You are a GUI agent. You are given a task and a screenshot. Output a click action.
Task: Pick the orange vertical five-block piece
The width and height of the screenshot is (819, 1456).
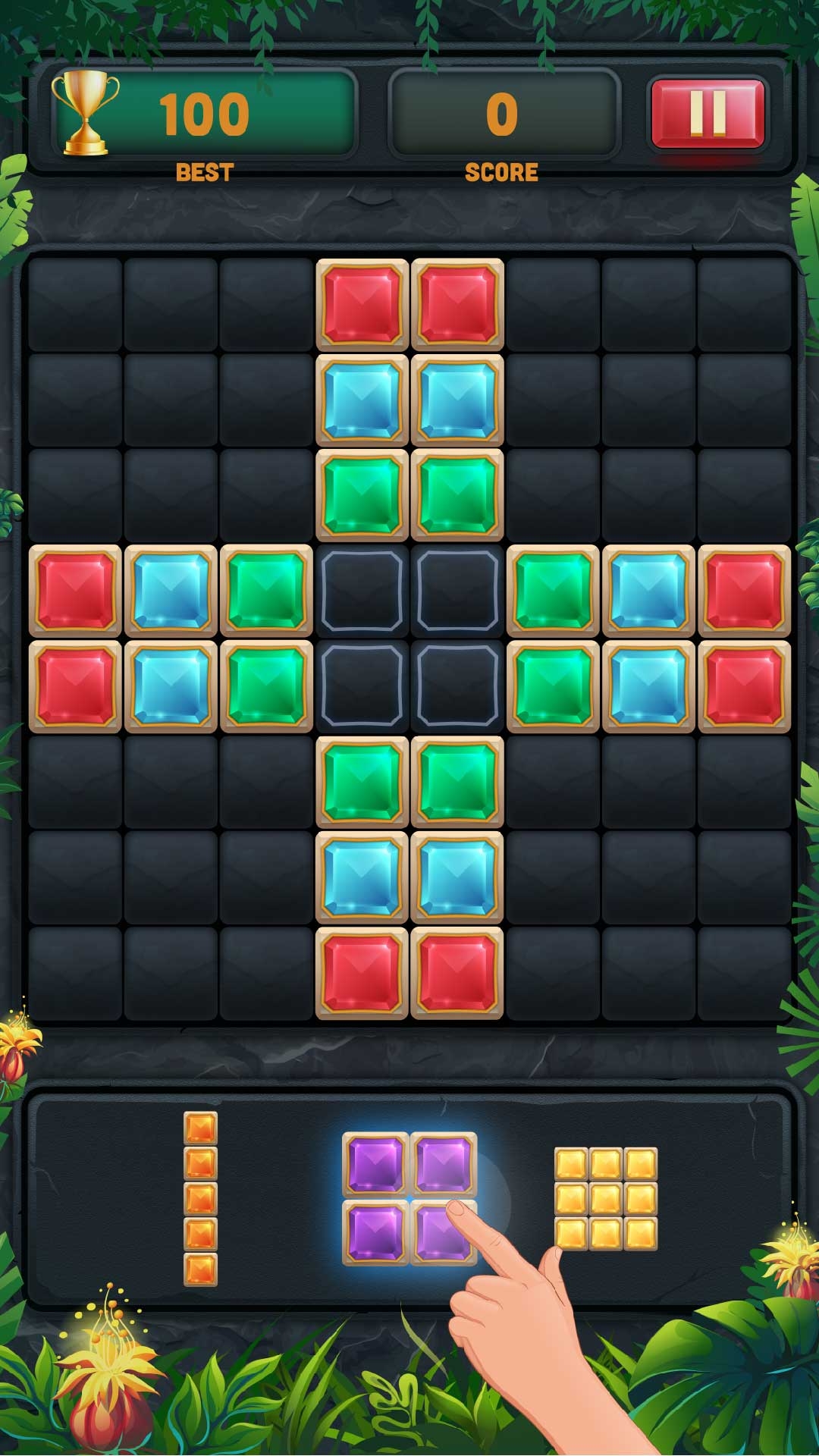[200, 1199]
